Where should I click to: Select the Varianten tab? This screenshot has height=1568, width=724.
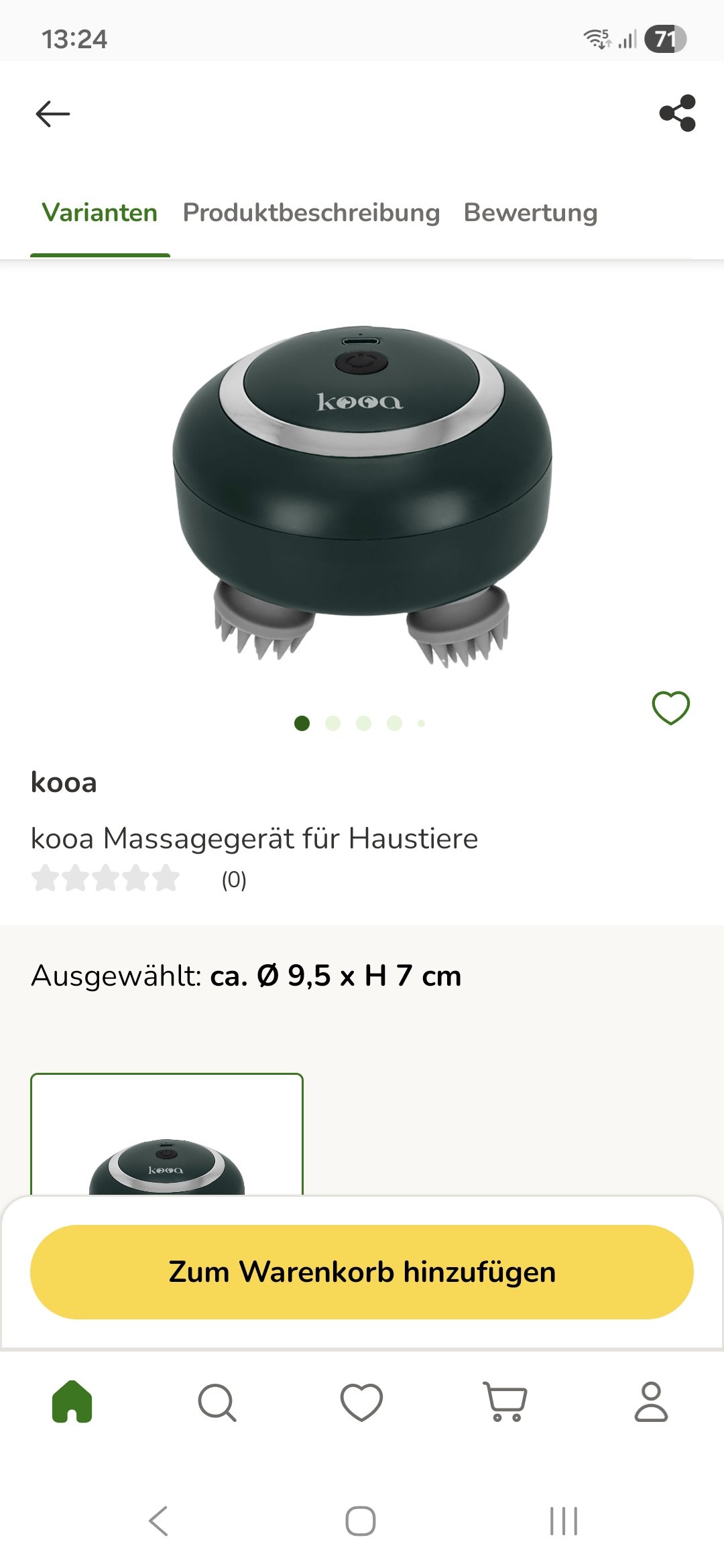[x=100, y=213]
